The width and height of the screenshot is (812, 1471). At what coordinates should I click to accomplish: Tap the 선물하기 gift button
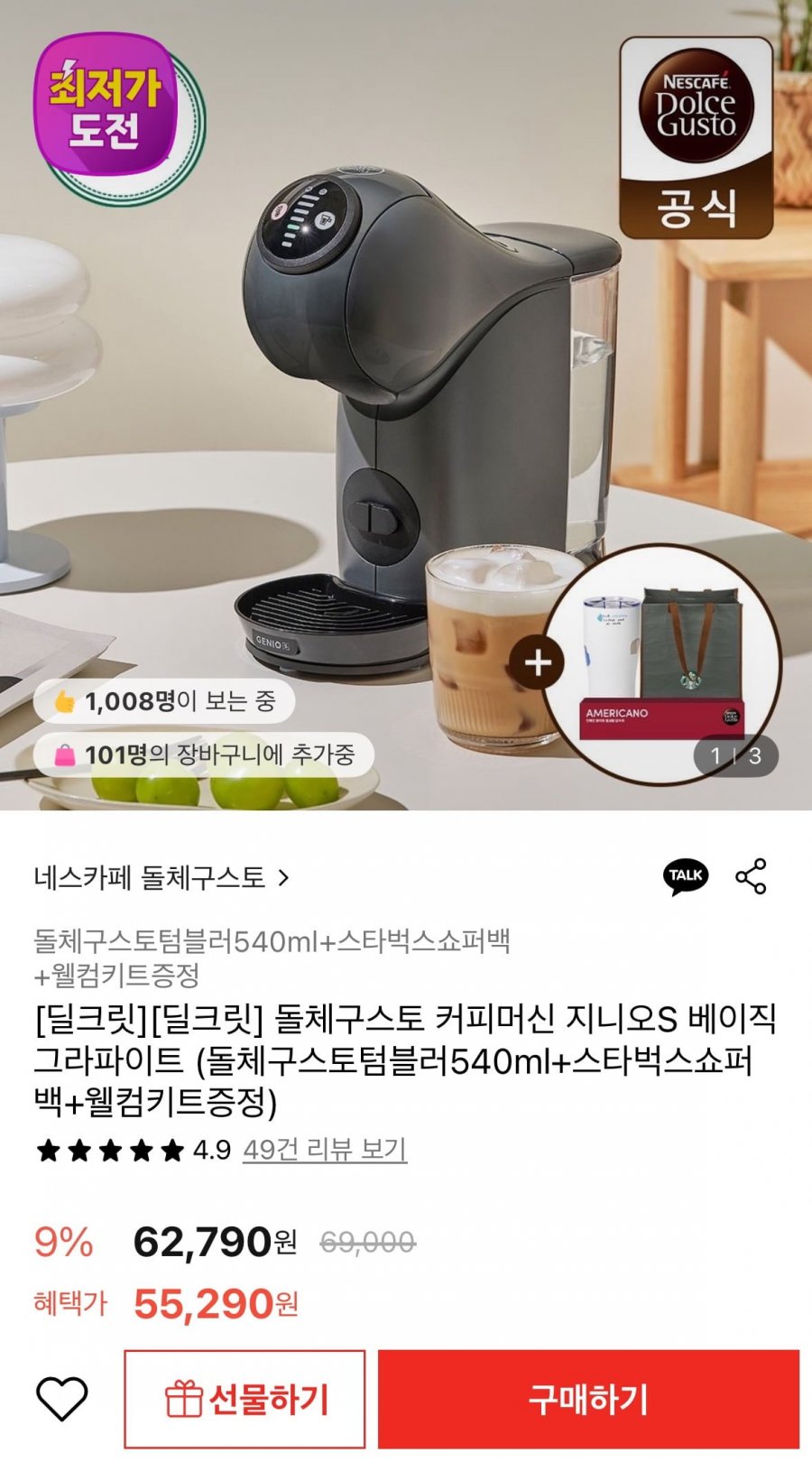245,1399
